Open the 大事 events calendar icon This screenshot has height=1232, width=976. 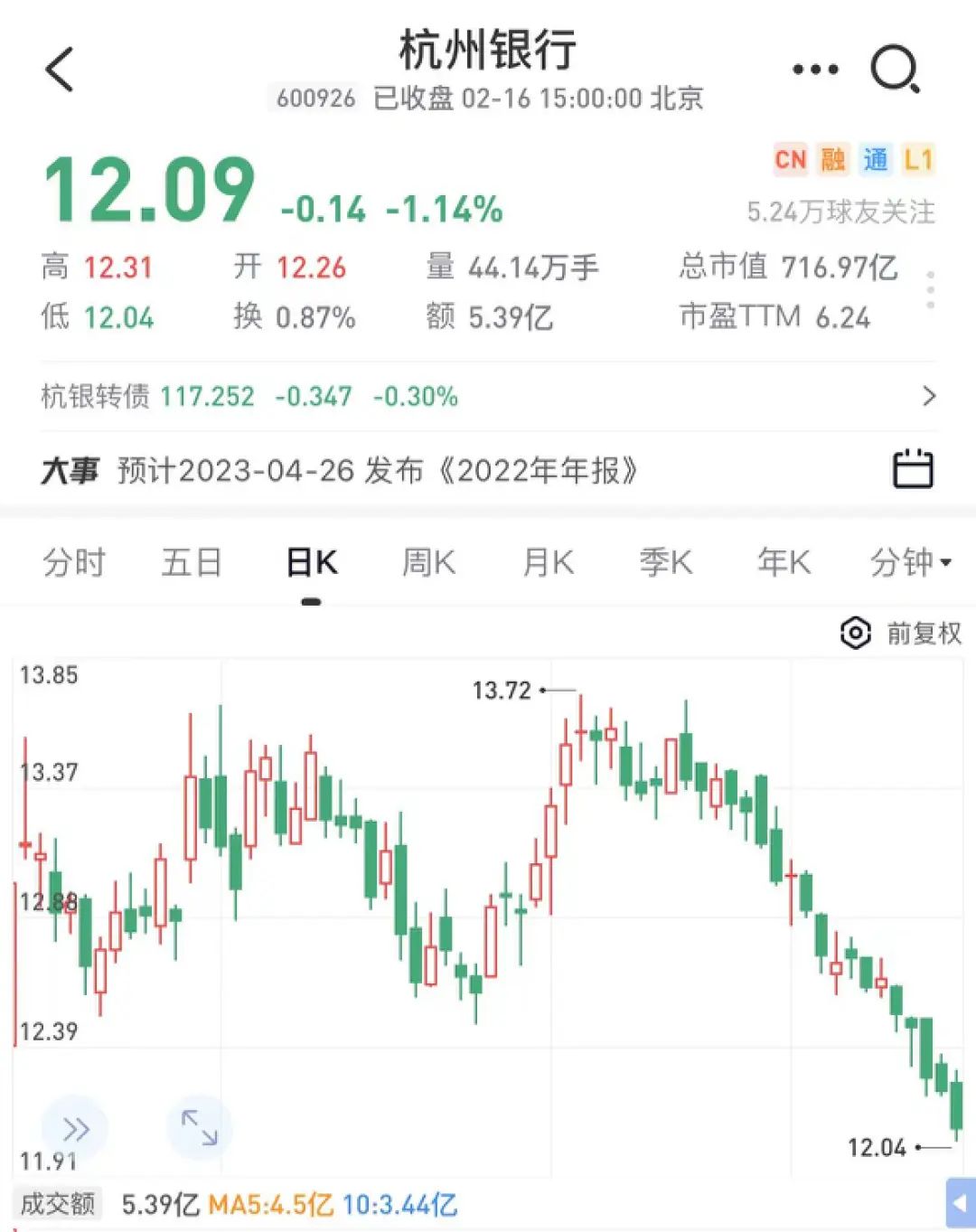coord(912,469)
